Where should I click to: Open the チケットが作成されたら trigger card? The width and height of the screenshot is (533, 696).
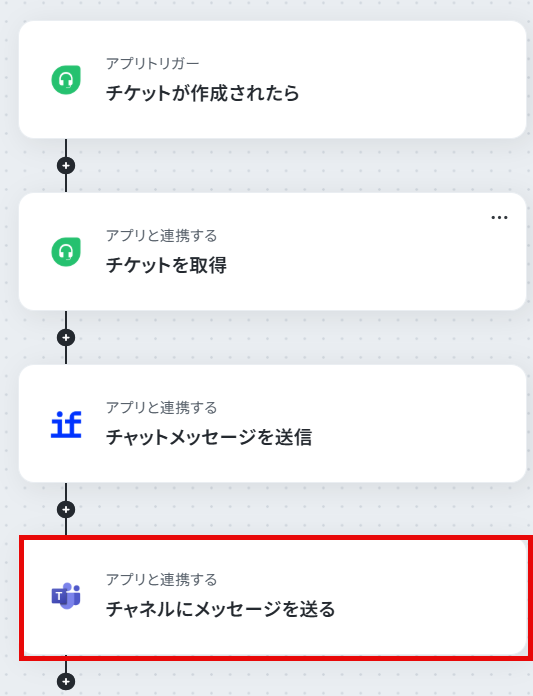click(x=272, y=79)
